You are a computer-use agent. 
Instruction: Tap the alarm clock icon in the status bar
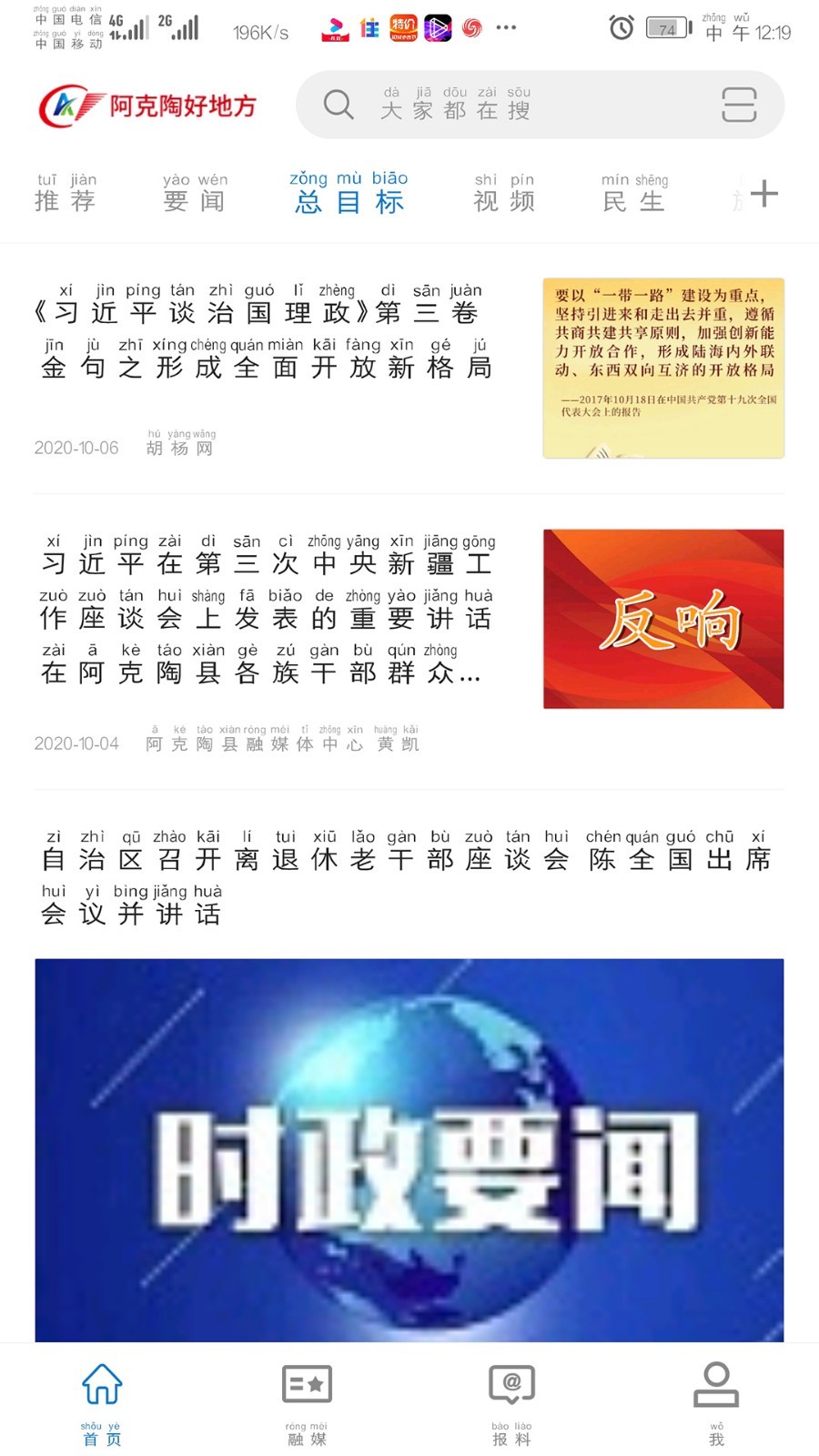click(x=620, y=27)
